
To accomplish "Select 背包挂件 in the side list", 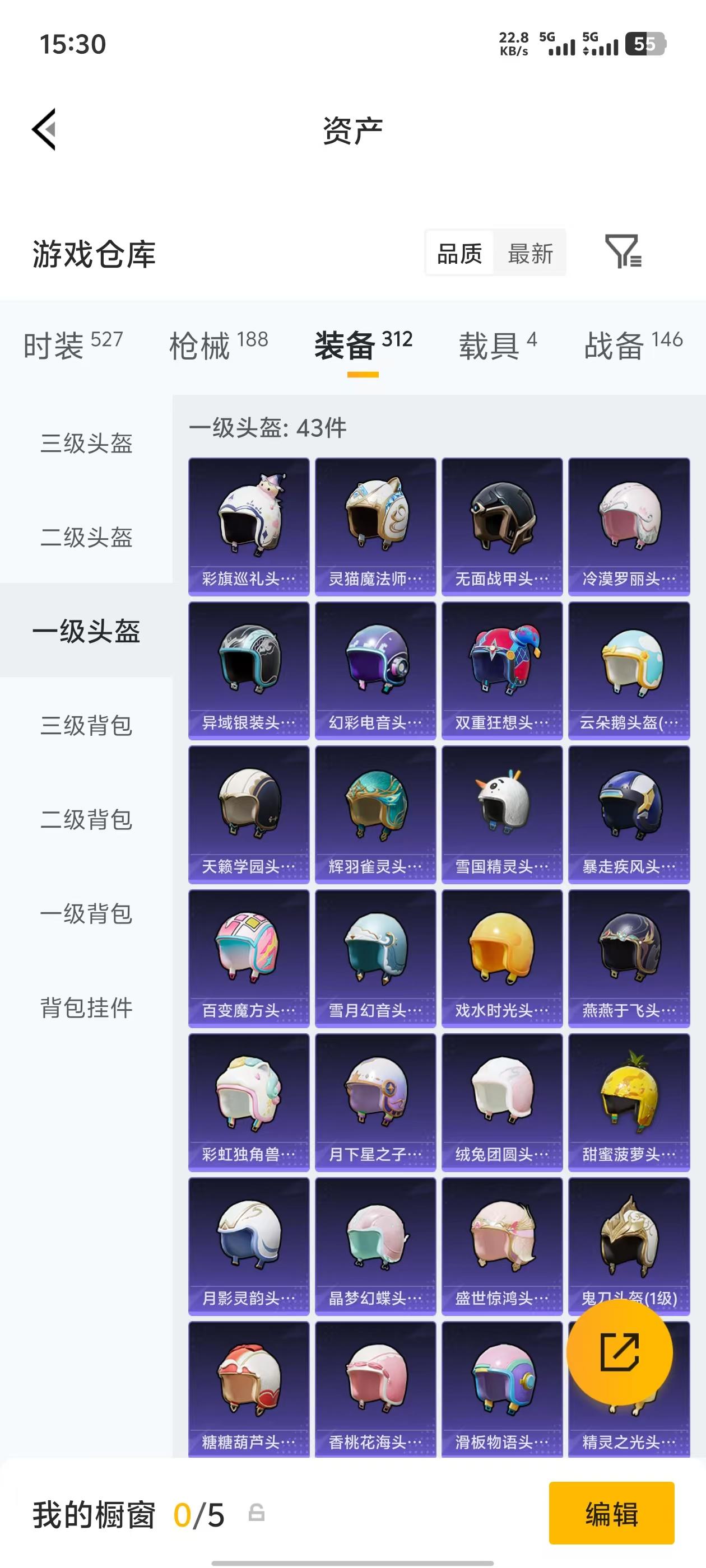I will tap(86, 1007).
